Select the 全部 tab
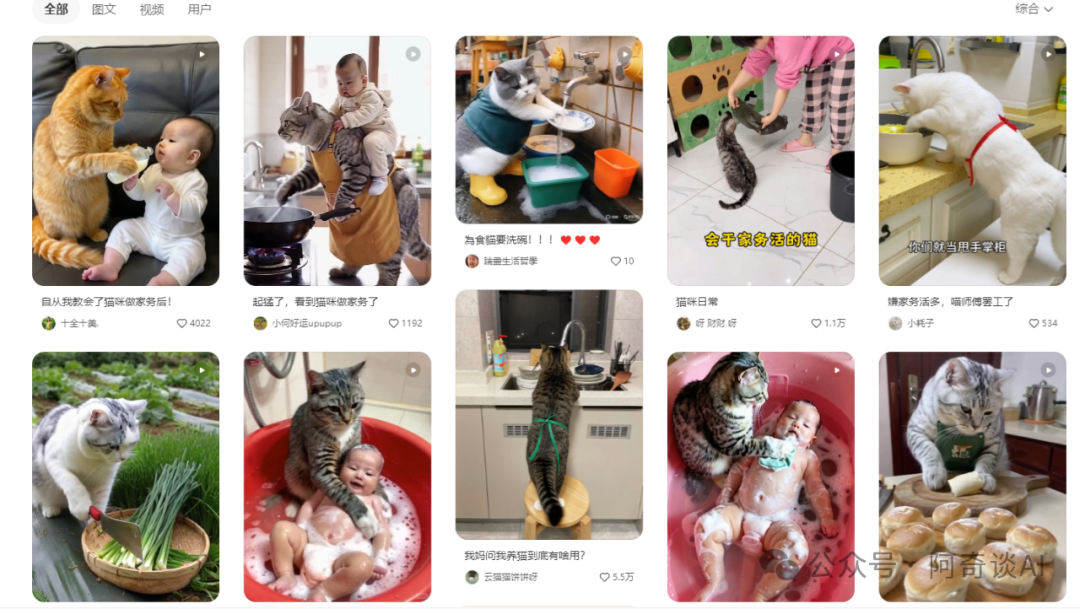Screen dimensions: 1080x609 pos(56,9)
